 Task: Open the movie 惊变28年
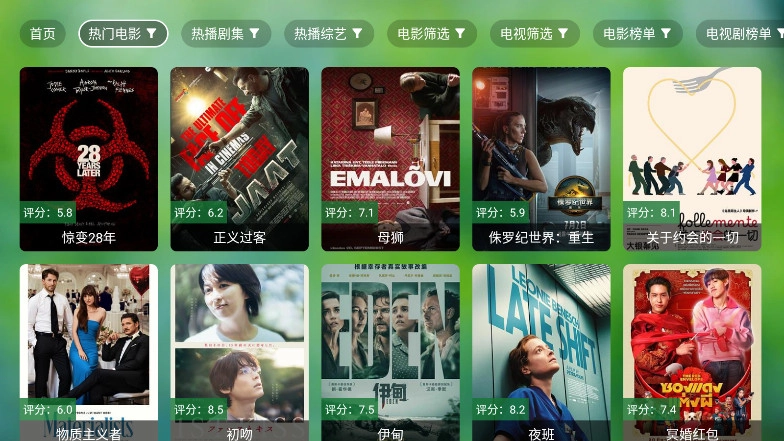(89, 158)
